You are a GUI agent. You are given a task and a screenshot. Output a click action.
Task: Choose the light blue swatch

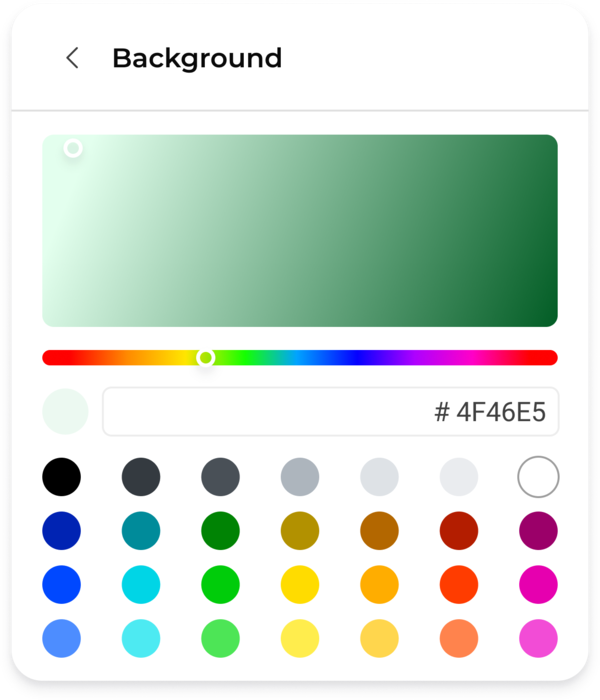coord(61,638)
